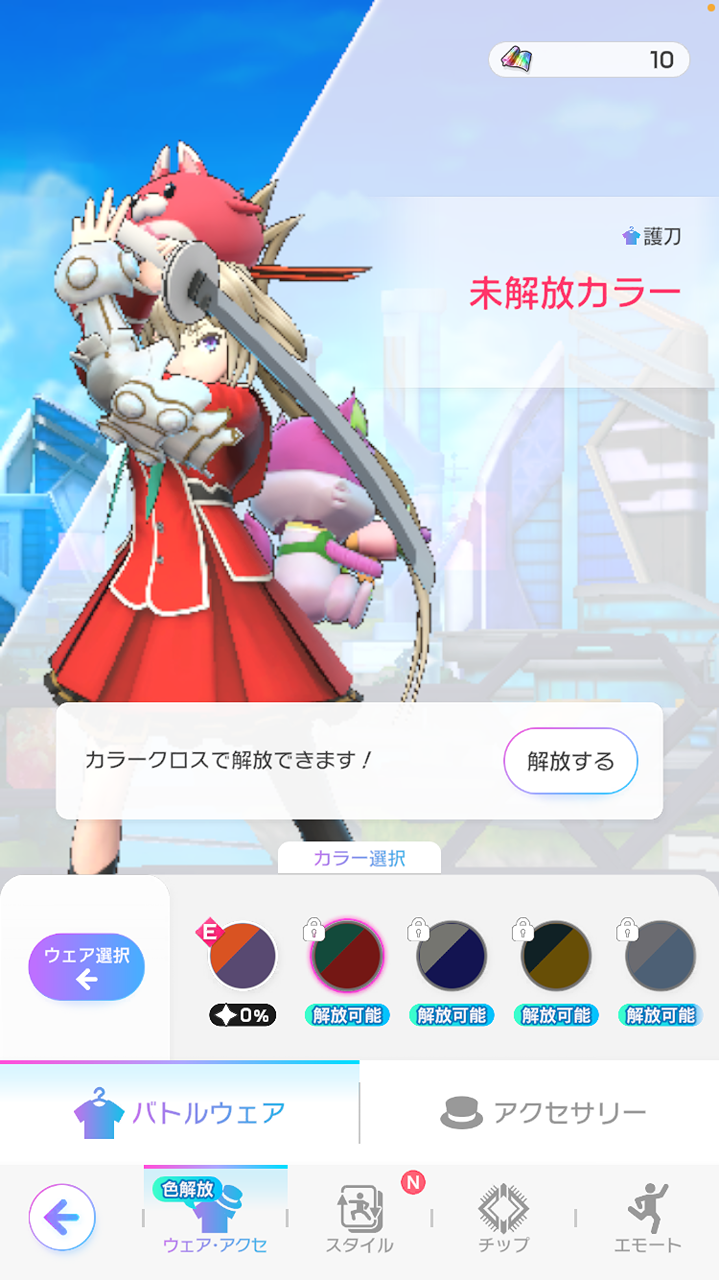
Task: Switch to the バトルウェア tab
Action: (x=180, y=1112)
